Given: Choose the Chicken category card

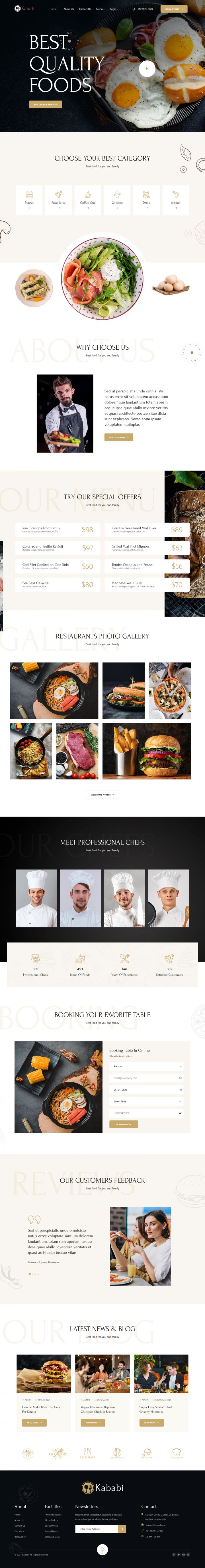Looking at the screenshot, I should 117,200.
